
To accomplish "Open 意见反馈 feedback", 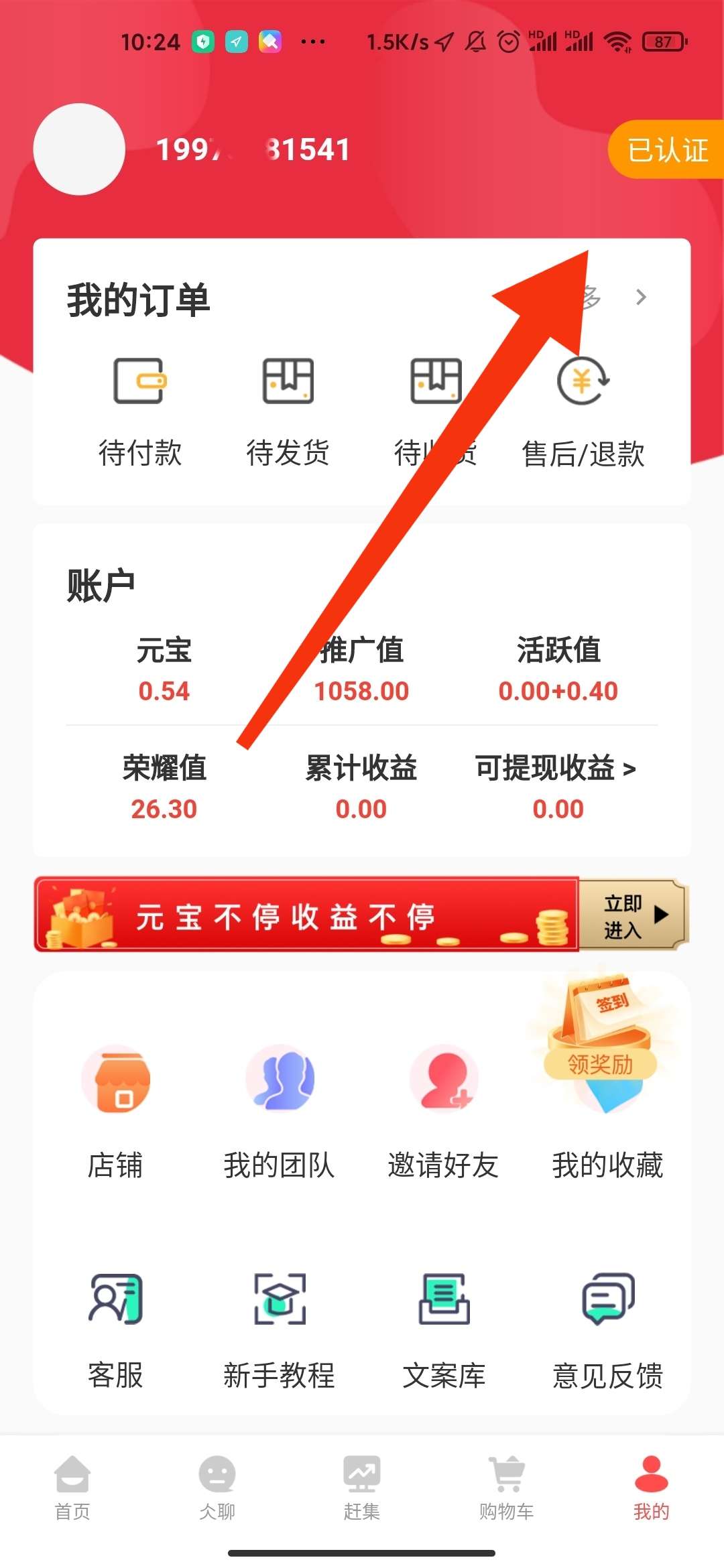I will tap(607, 1330).
